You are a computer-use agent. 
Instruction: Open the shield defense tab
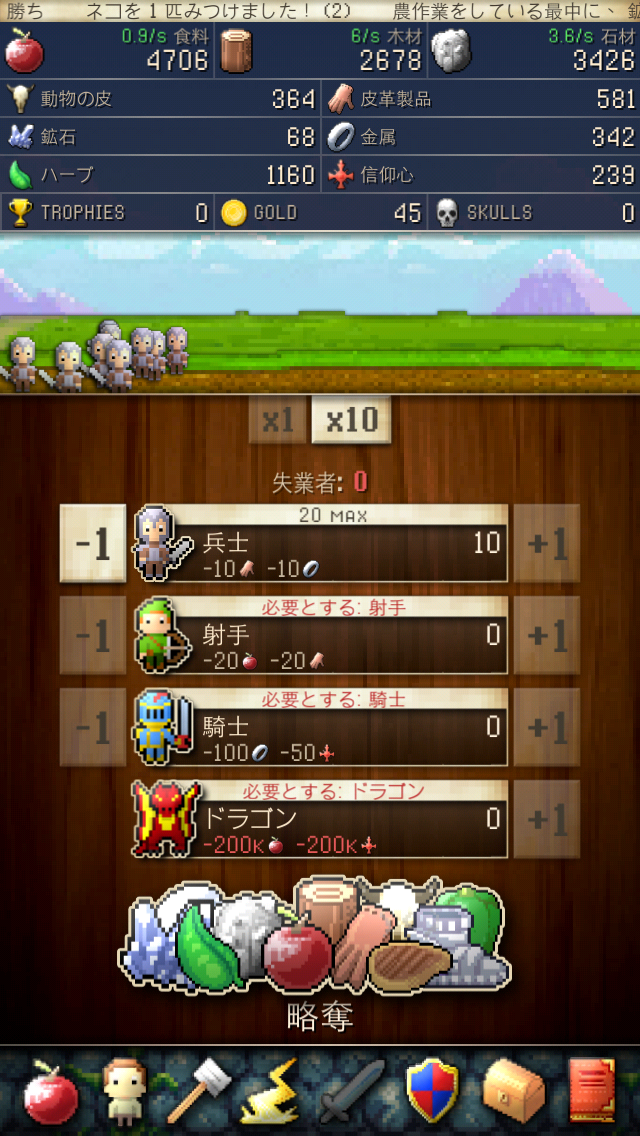click(x=431, y=1092)
